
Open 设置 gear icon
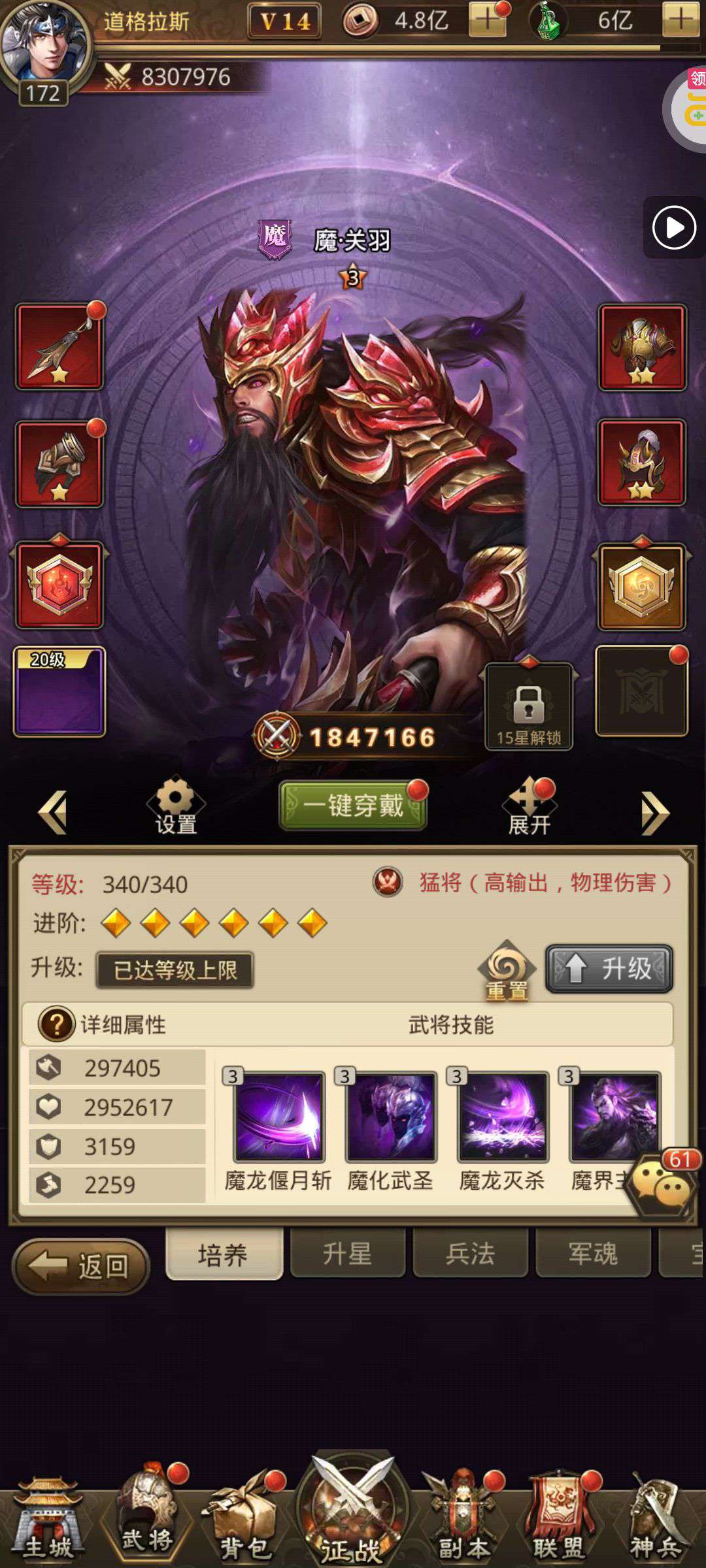(175, 805)
